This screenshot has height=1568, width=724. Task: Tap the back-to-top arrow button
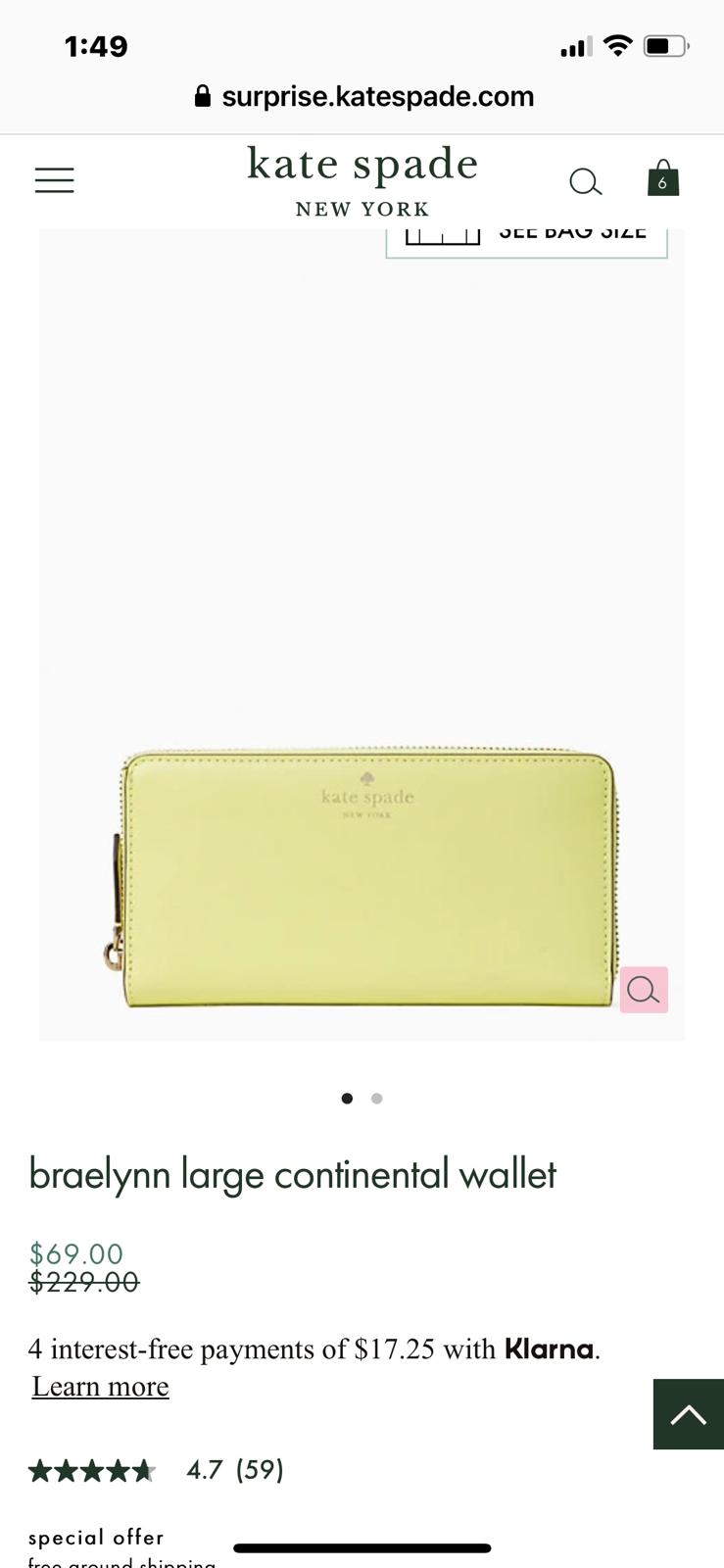pyautogui.click(x=689, y=1414)
